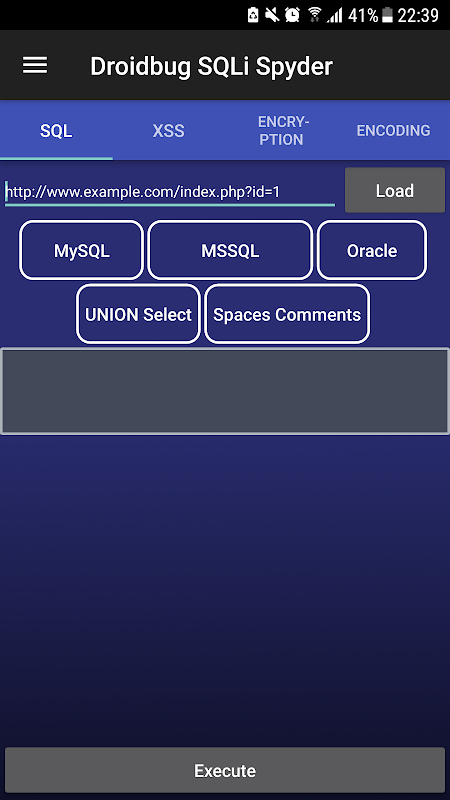
Task: Tap the UNION Select button
Action: [138, 314]
